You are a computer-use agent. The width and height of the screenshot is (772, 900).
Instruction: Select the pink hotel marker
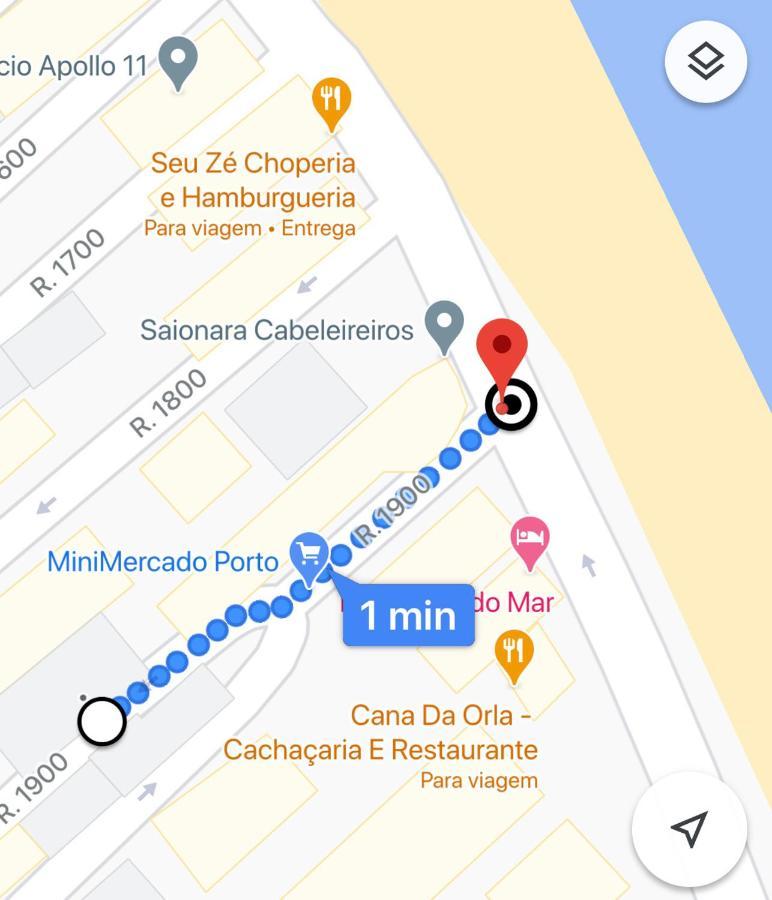pyautogui.click(x=530, y=541)
